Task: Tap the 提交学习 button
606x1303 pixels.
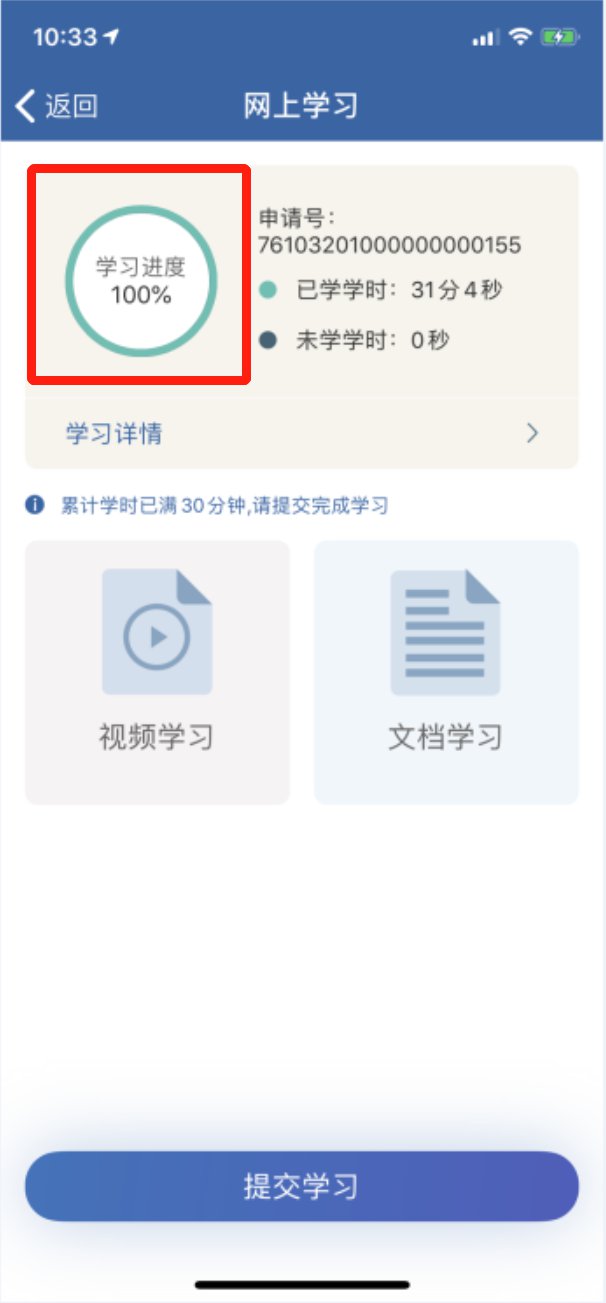Action: click(x=301, y=1186)
